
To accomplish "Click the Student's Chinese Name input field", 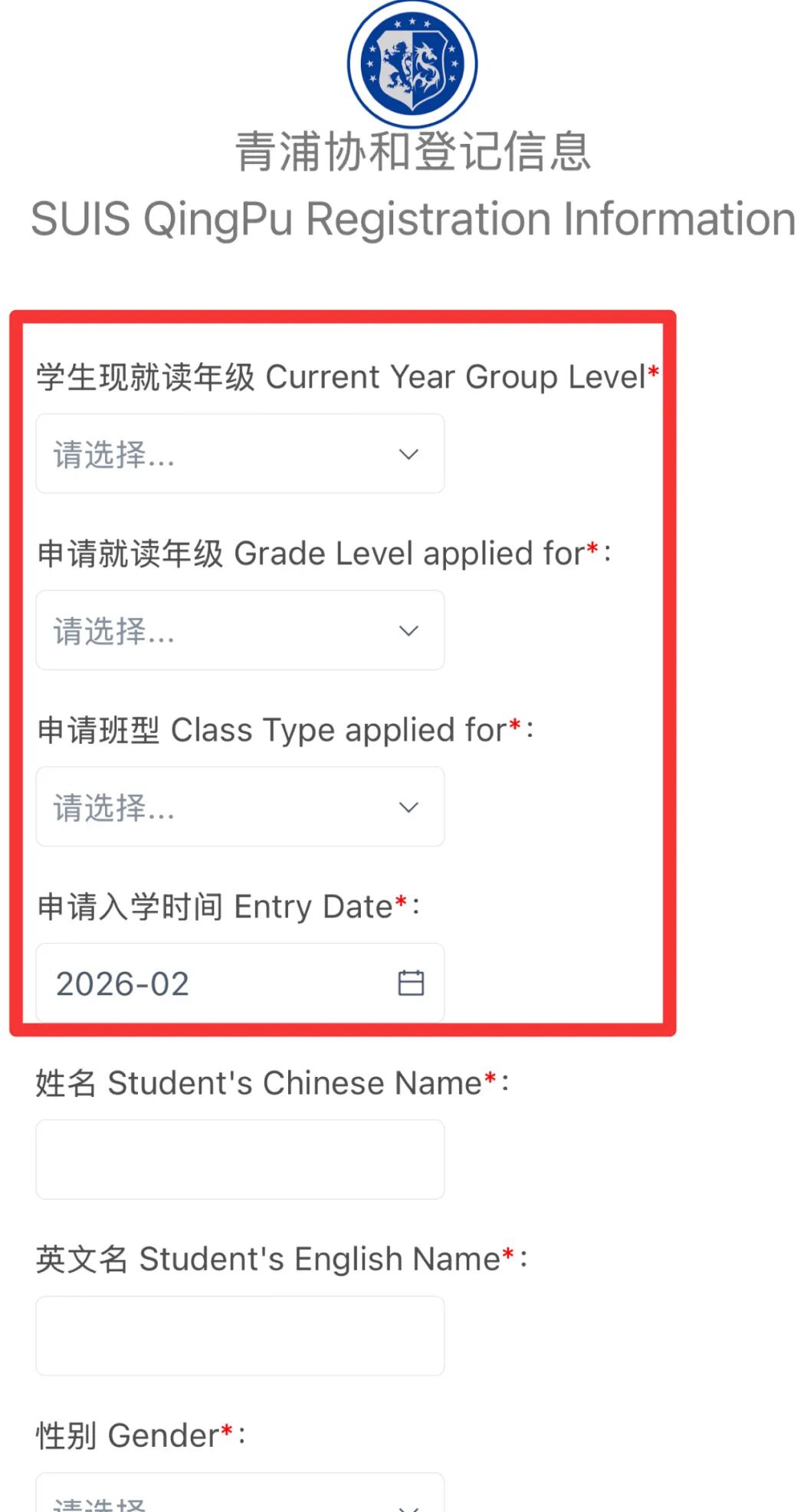I will pos(240,1159).
